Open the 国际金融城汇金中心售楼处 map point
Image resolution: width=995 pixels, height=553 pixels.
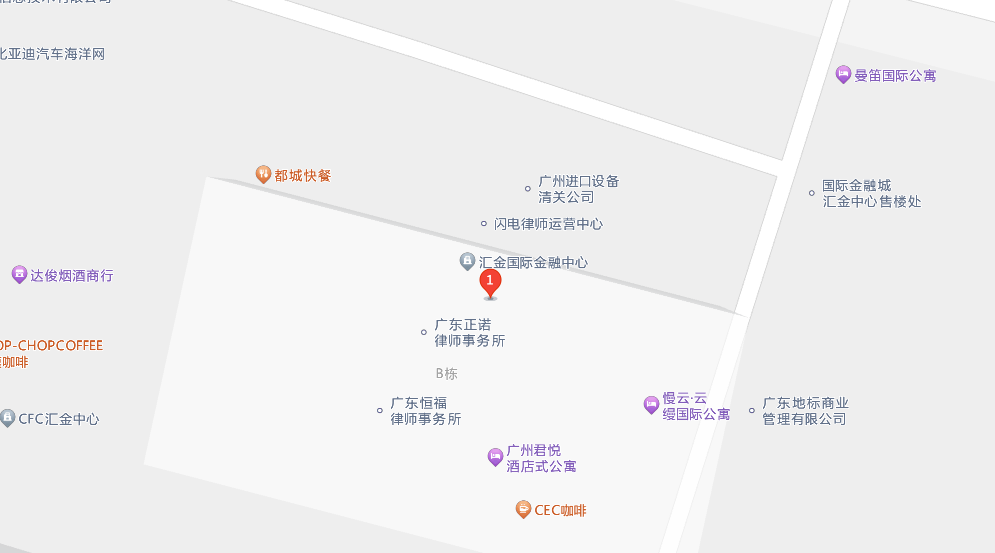click(812, 193)
